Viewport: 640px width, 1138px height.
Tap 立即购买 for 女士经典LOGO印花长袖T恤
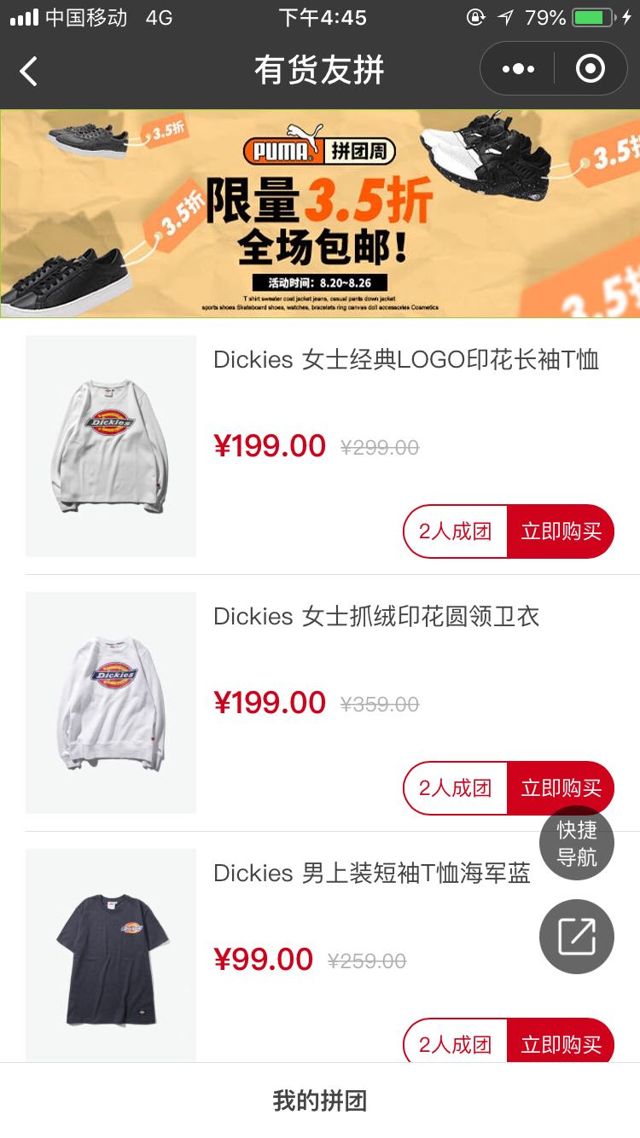click(x=560, y=531)
